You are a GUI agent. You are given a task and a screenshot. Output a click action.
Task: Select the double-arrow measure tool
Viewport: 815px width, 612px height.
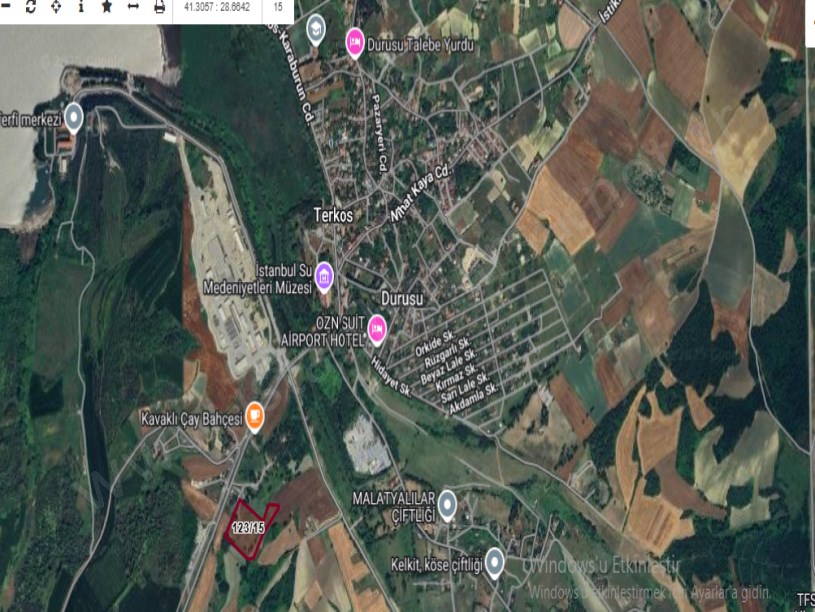133,6
